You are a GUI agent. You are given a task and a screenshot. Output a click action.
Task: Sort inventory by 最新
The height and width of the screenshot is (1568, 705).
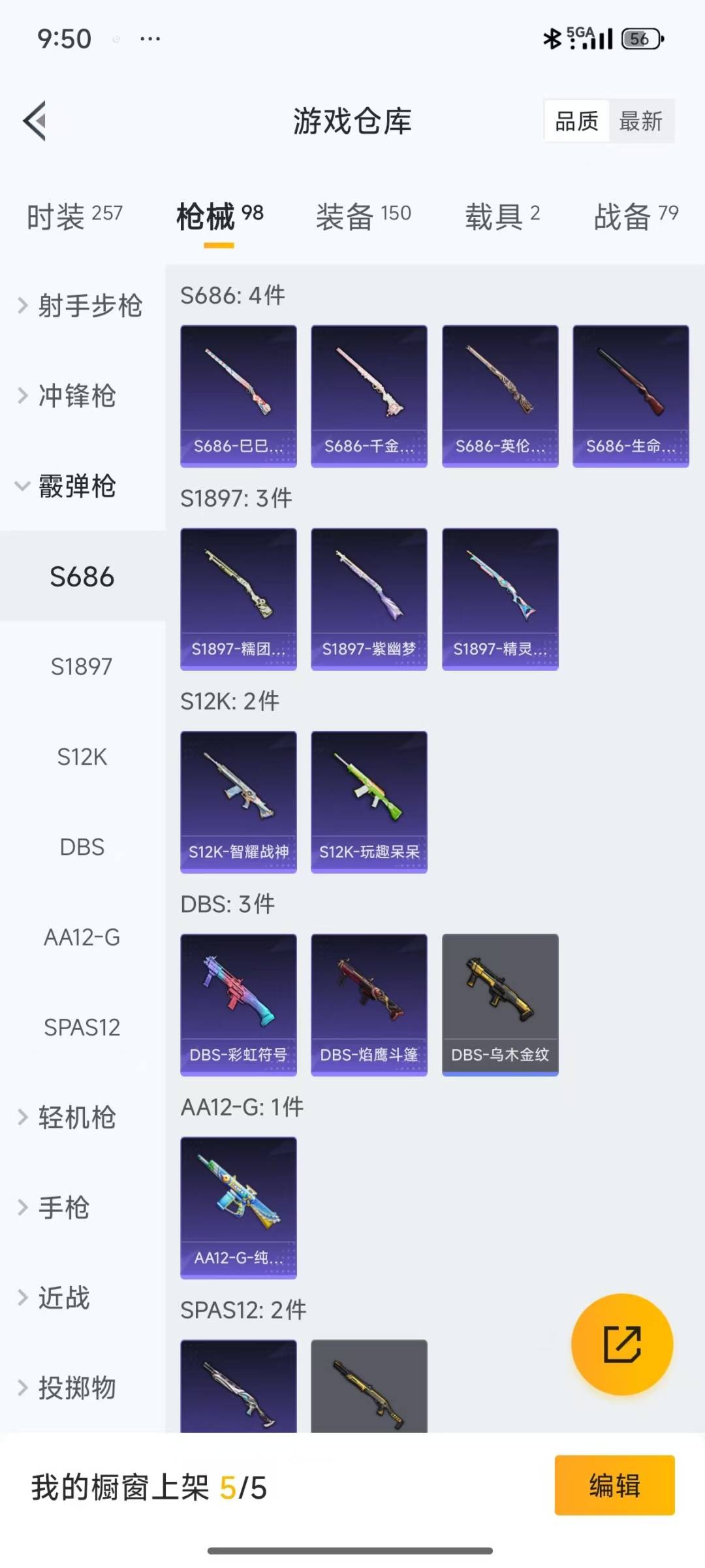tap(640, 121)
